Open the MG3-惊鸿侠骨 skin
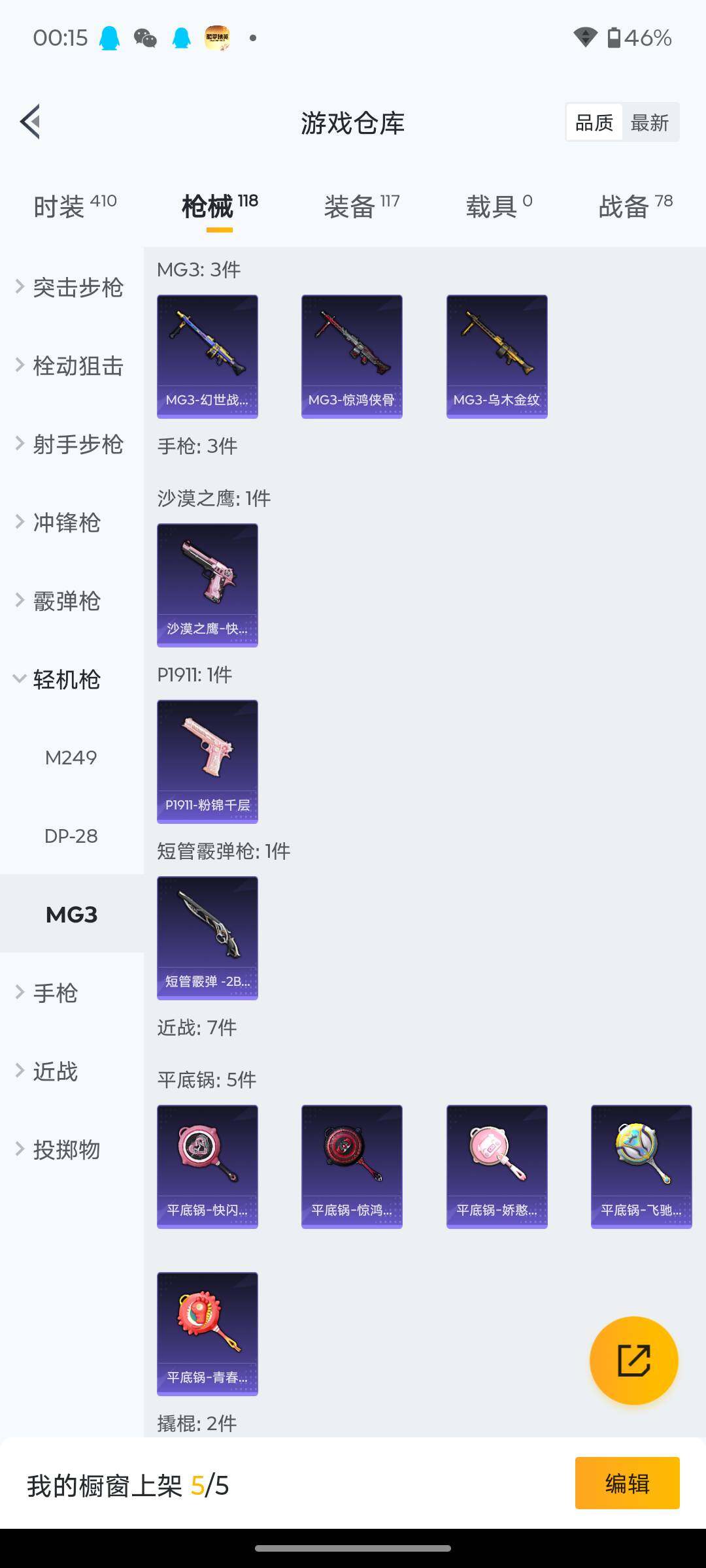This screenshot has width=706, height=1568. [352, 356]
